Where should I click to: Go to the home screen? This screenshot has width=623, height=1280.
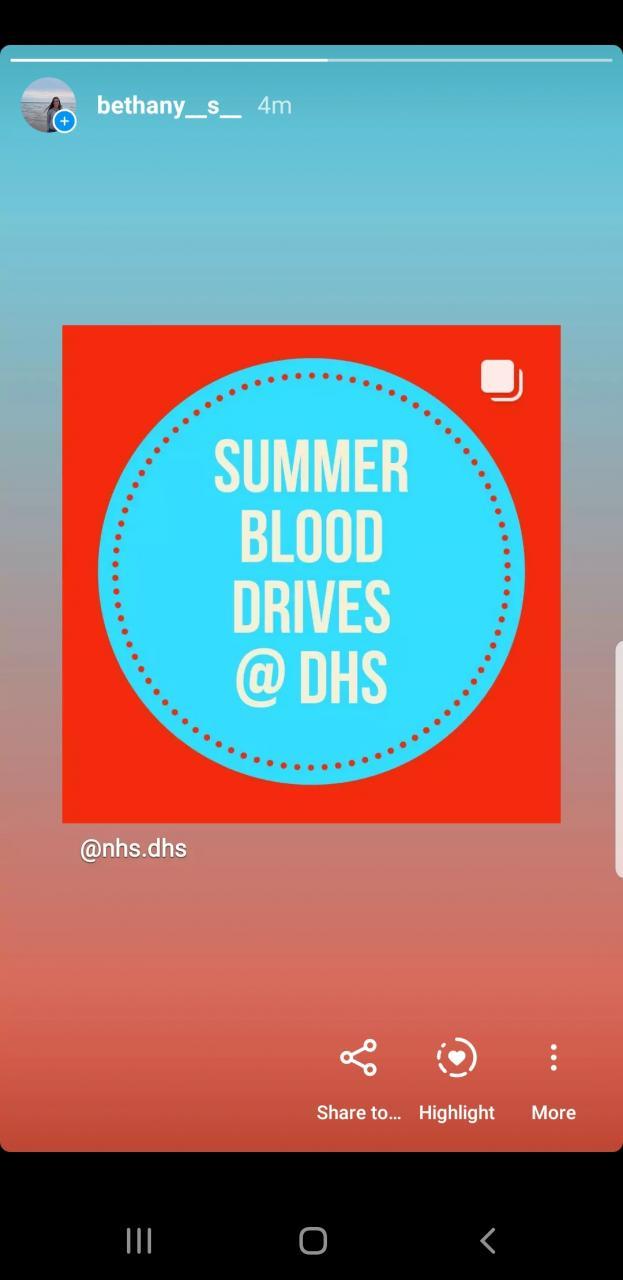point(313,1241)
